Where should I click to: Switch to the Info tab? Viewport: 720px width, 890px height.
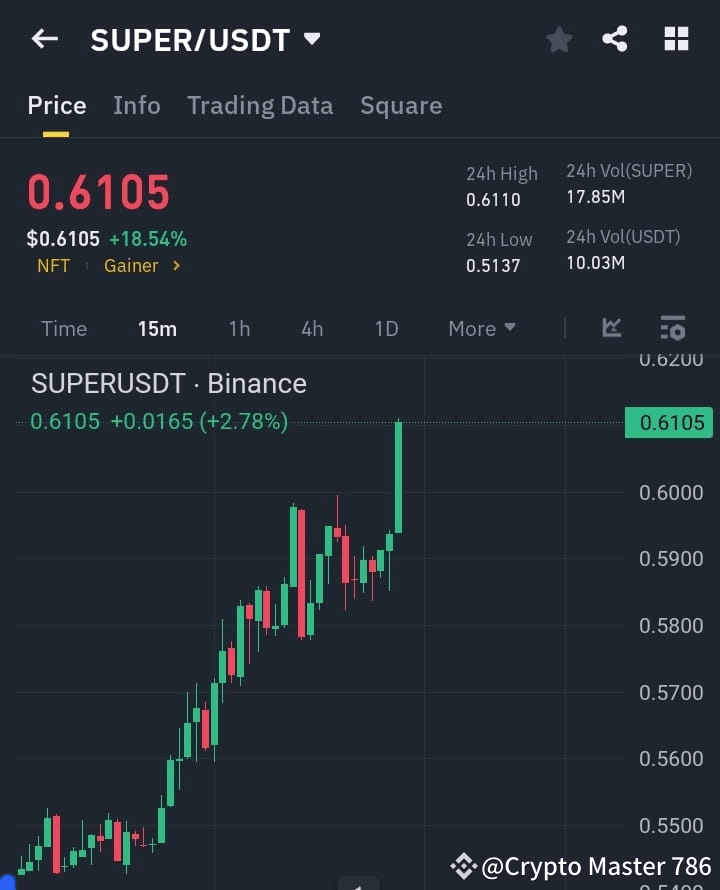[x=136, y=105]
